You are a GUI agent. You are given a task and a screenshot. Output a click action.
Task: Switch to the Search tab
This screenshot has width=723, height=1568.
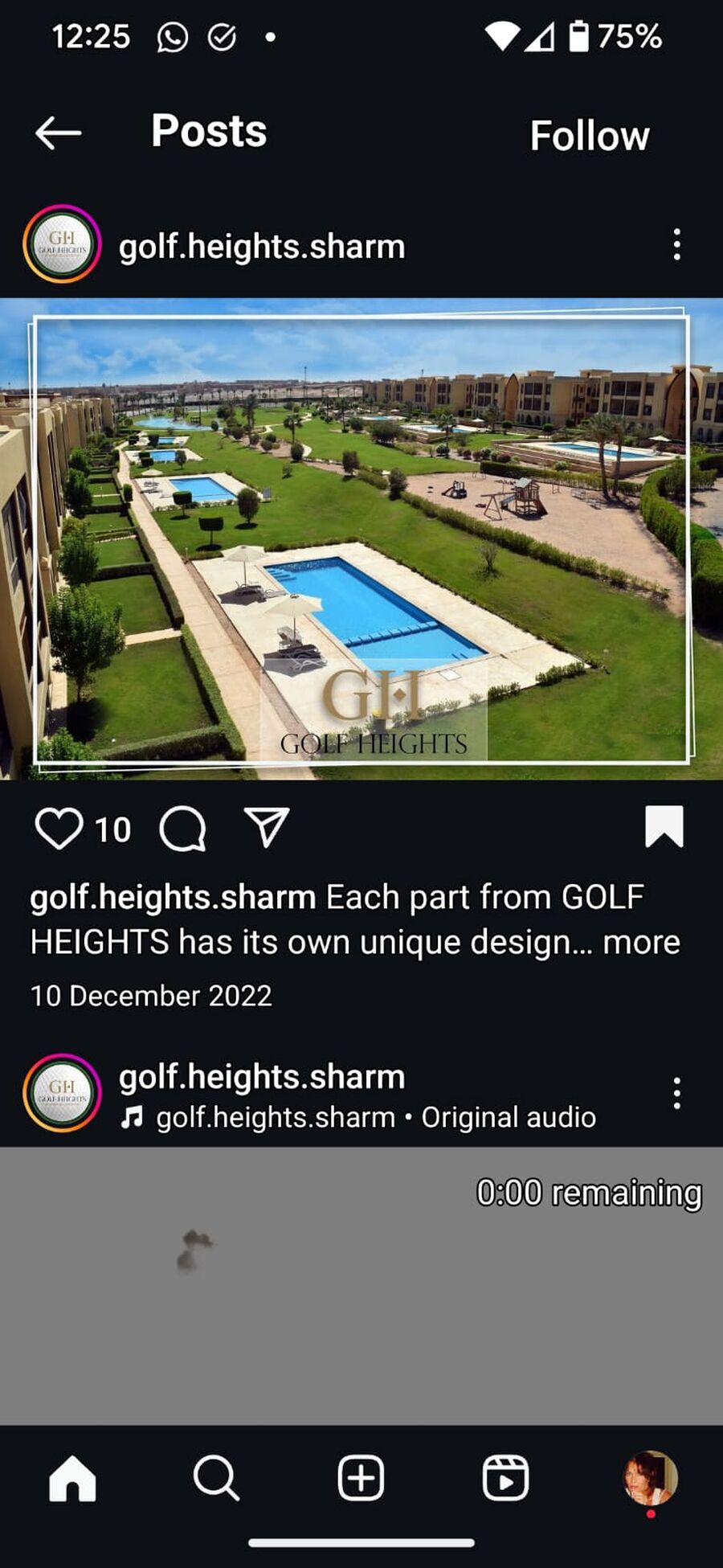click(x=216, y=1479)
